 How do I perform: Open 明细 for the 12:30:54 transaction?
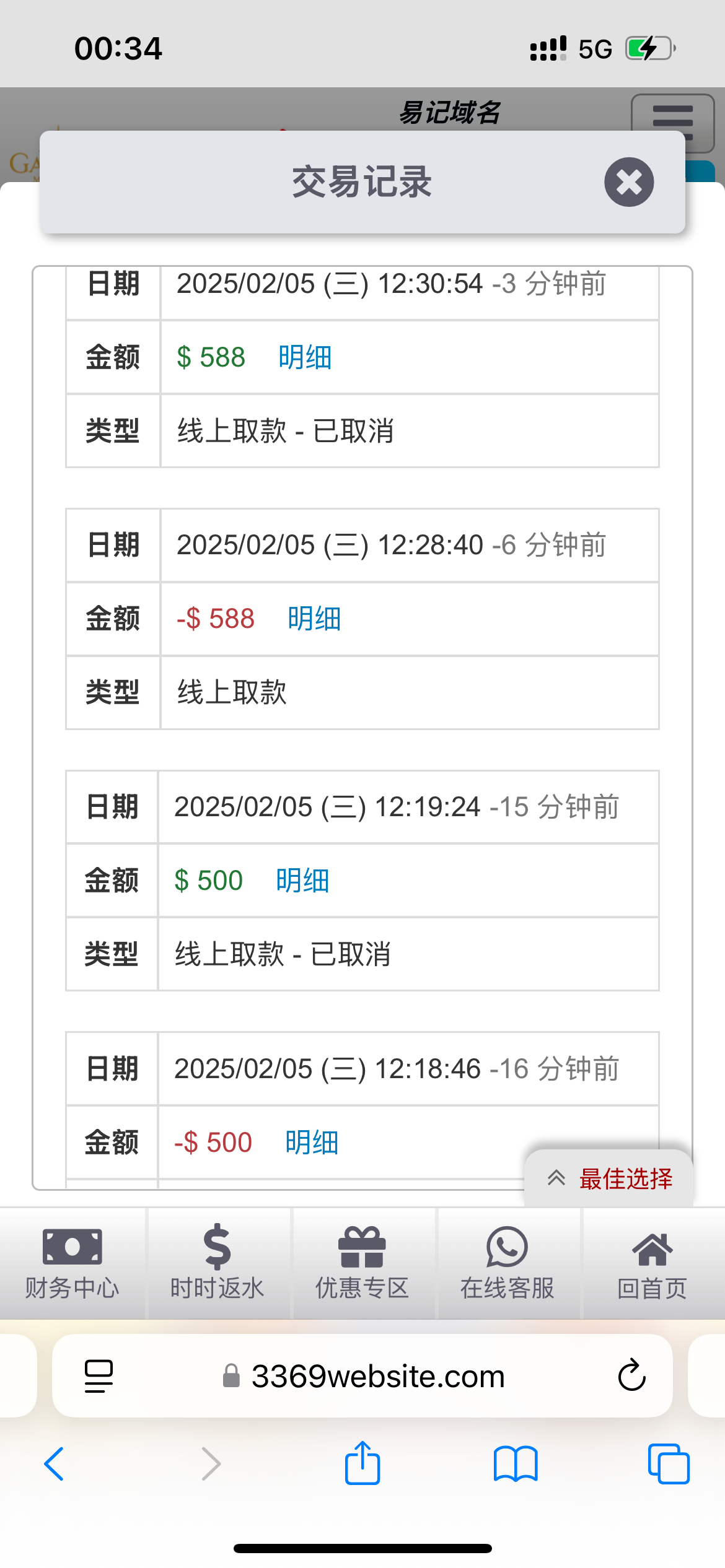(305, 357)
